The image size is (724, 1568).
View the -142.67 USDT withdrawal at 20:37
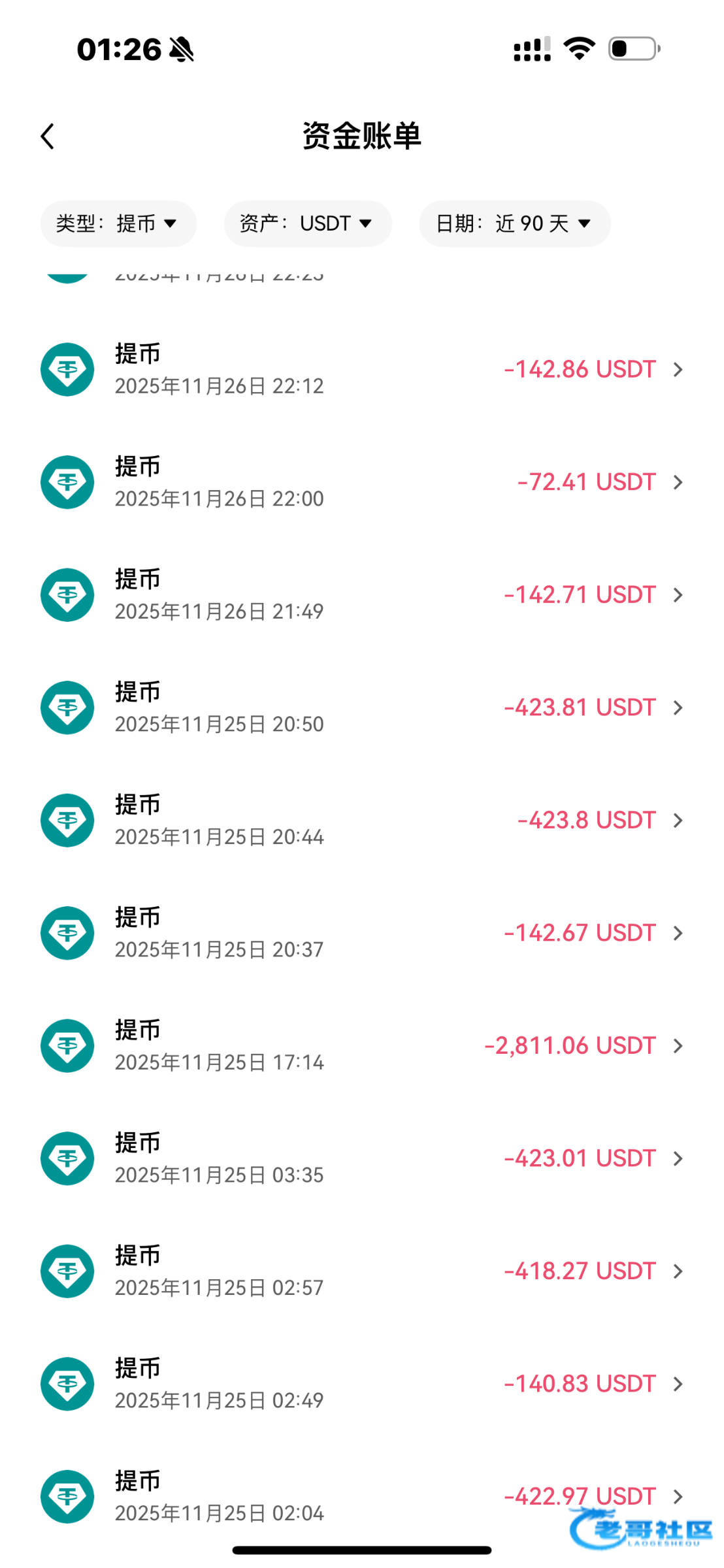tap(362, 934)
